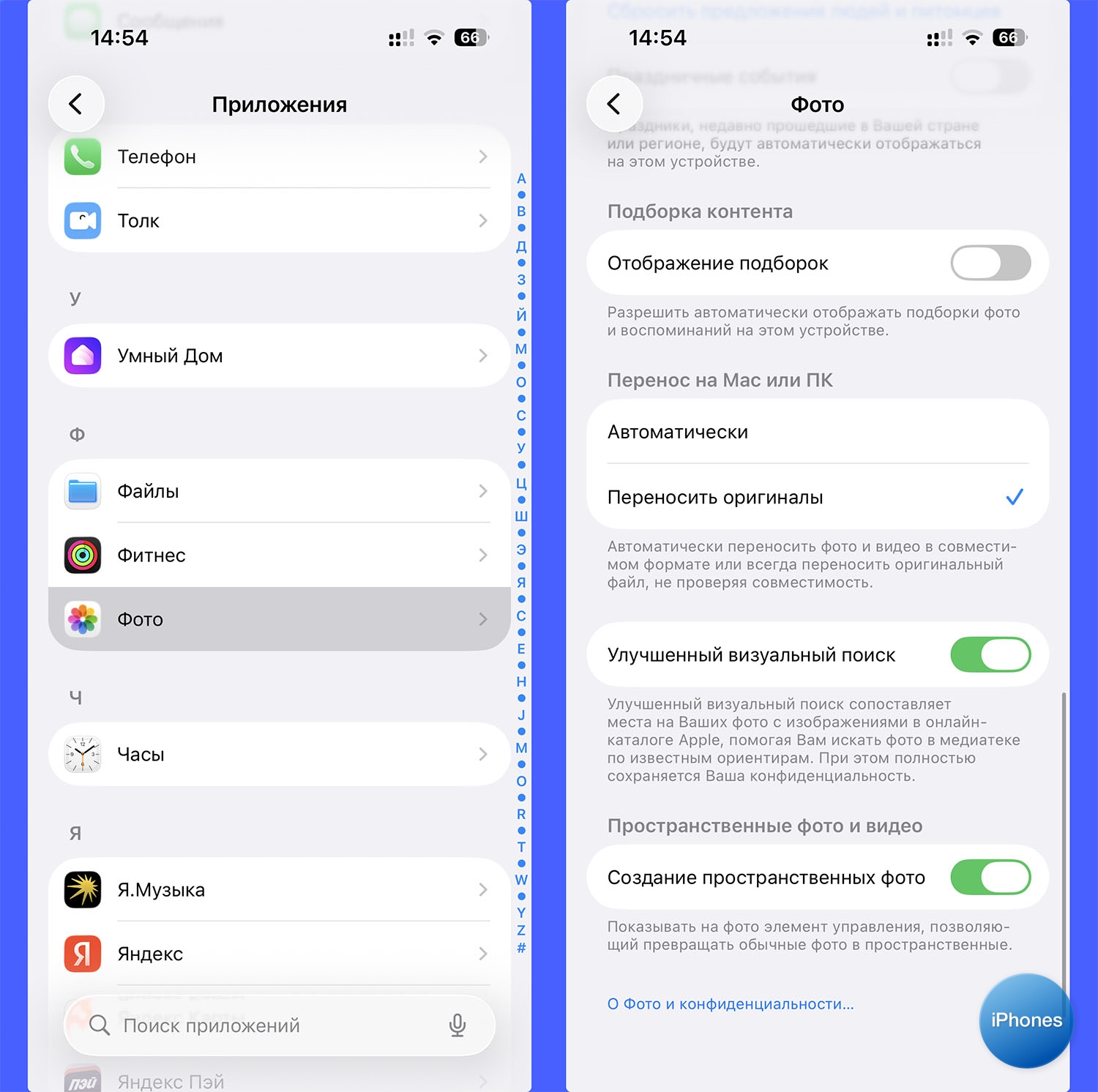Screen dimensions: 1098x1092
Task: Open the Фото settings row
Action: tap(278, 619)
